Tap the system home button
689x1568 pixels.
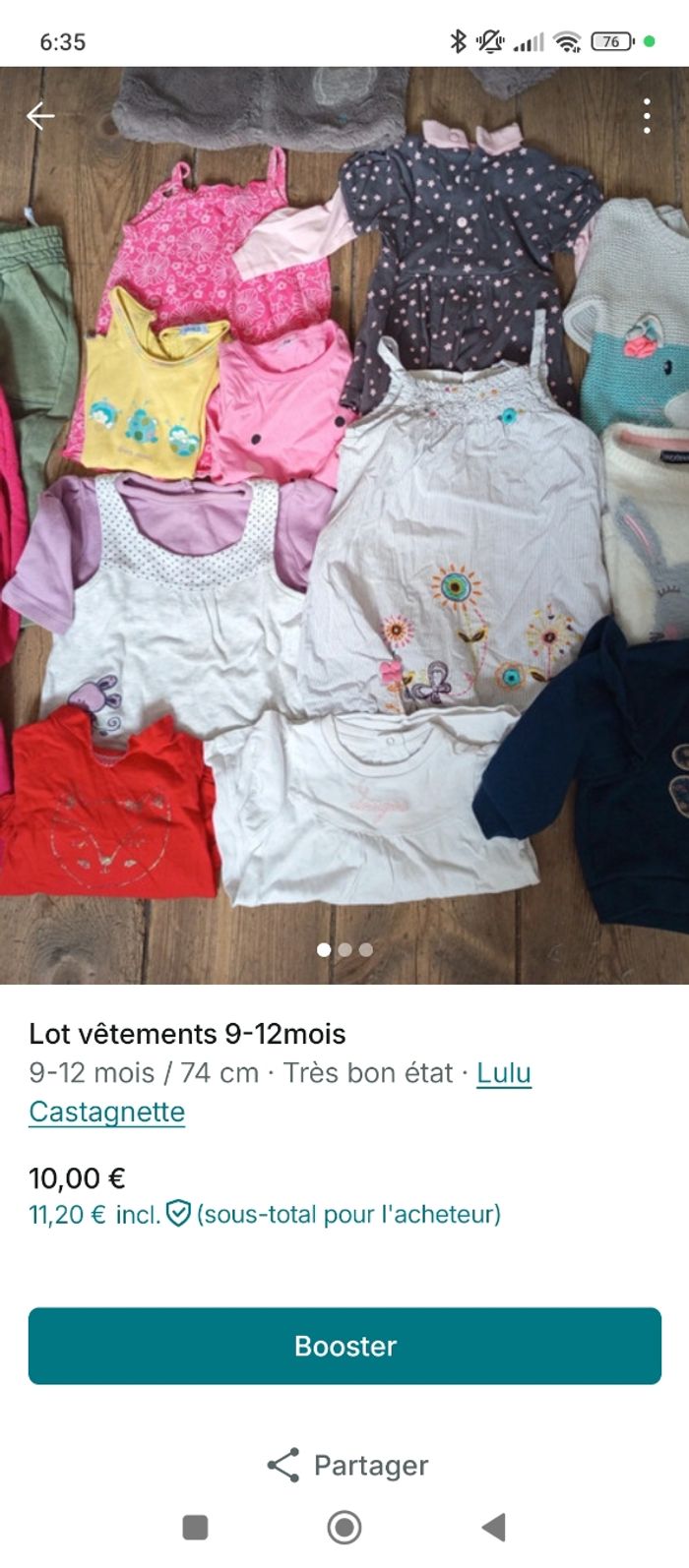click(344, 1528)
